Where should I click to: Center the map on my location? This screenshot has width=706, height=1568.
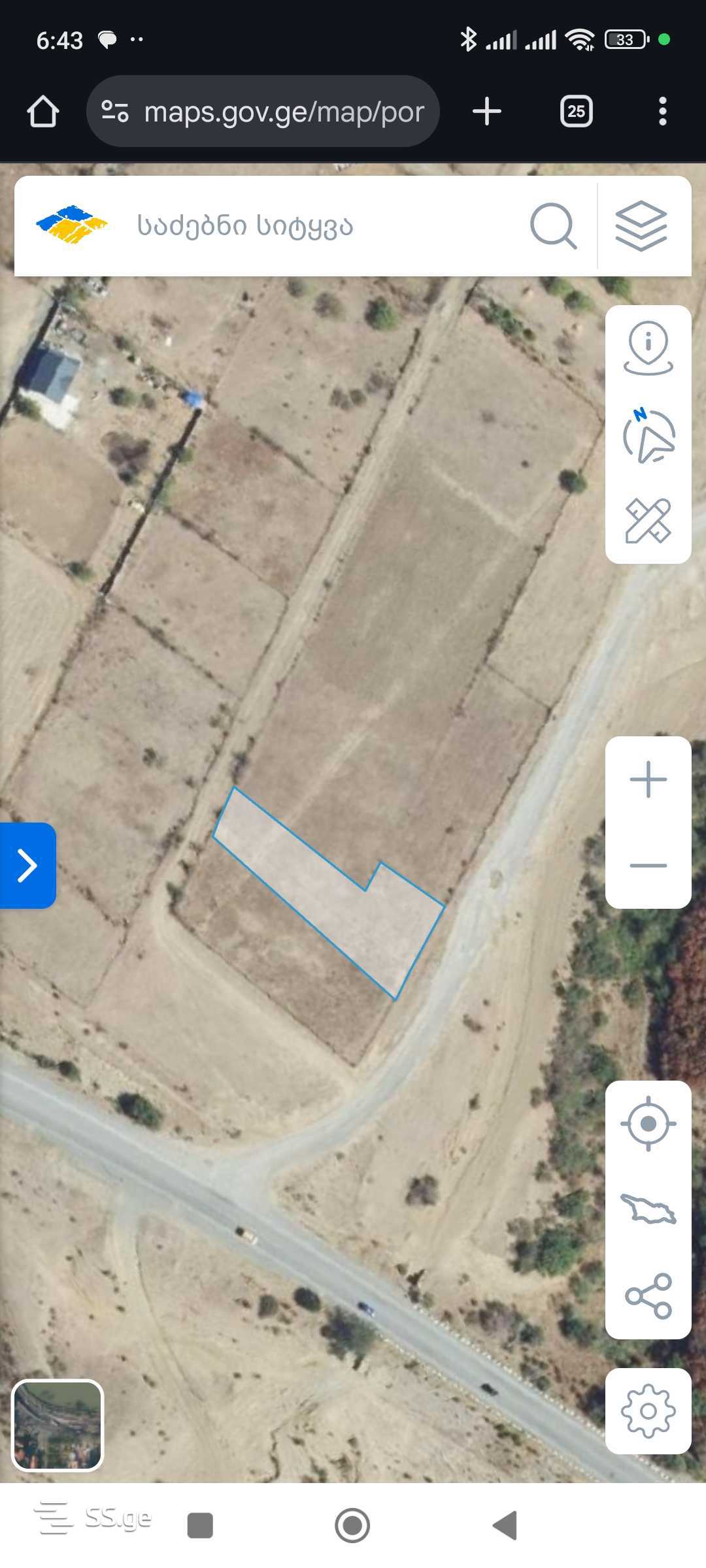(x=648, y=1123)
